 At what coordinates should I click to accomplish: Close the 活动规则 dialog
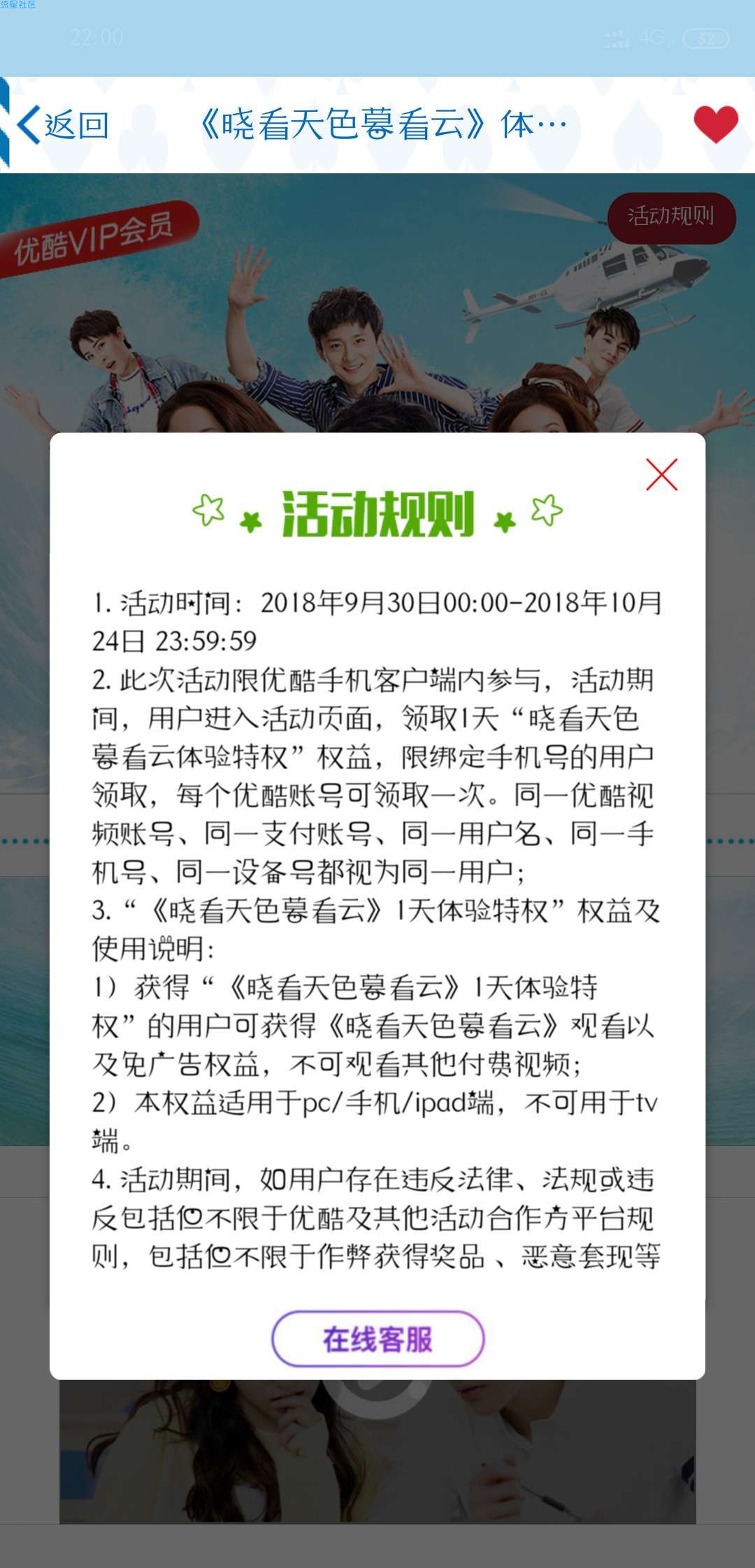tap(661, 475)
